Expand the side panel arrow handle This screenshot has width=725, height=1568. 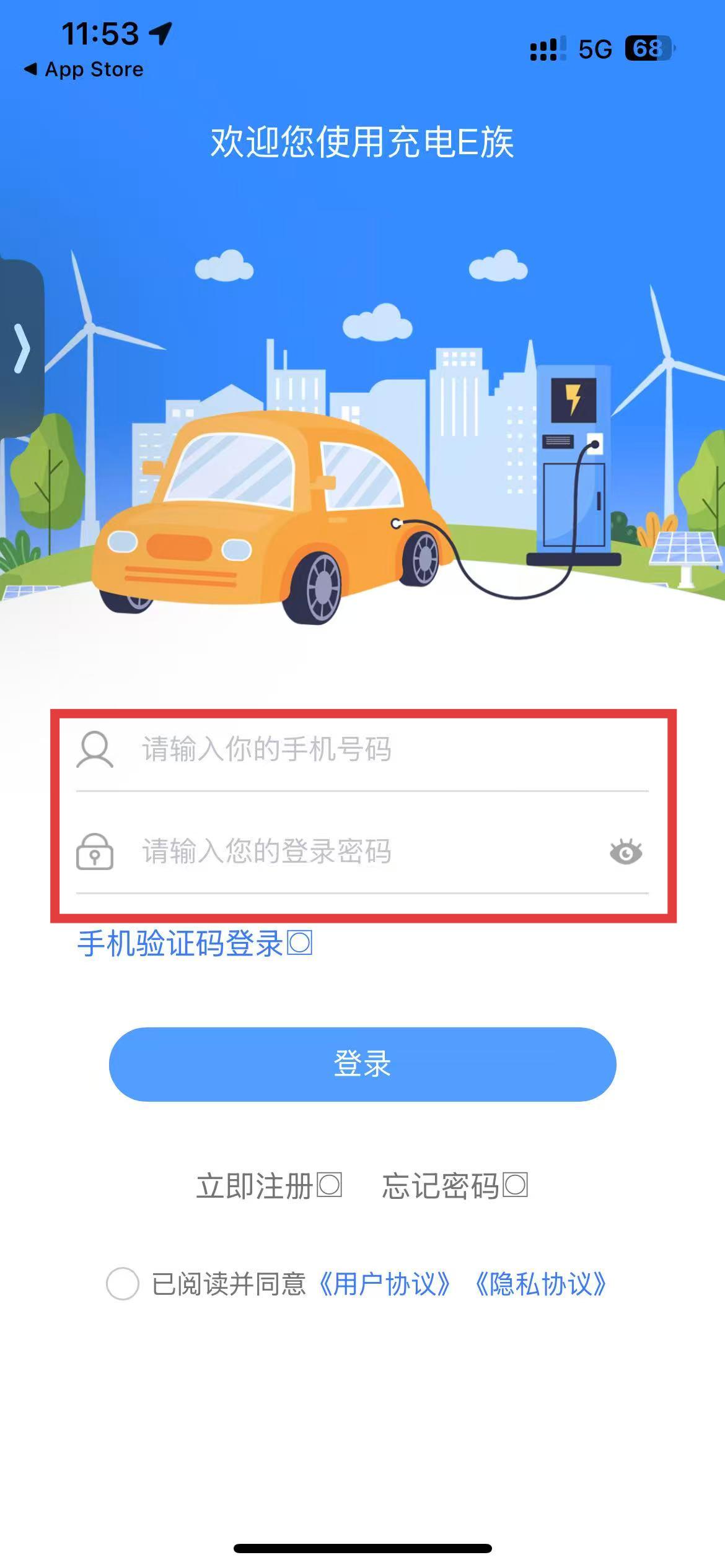pyautogui.click(x=22, y=349)
